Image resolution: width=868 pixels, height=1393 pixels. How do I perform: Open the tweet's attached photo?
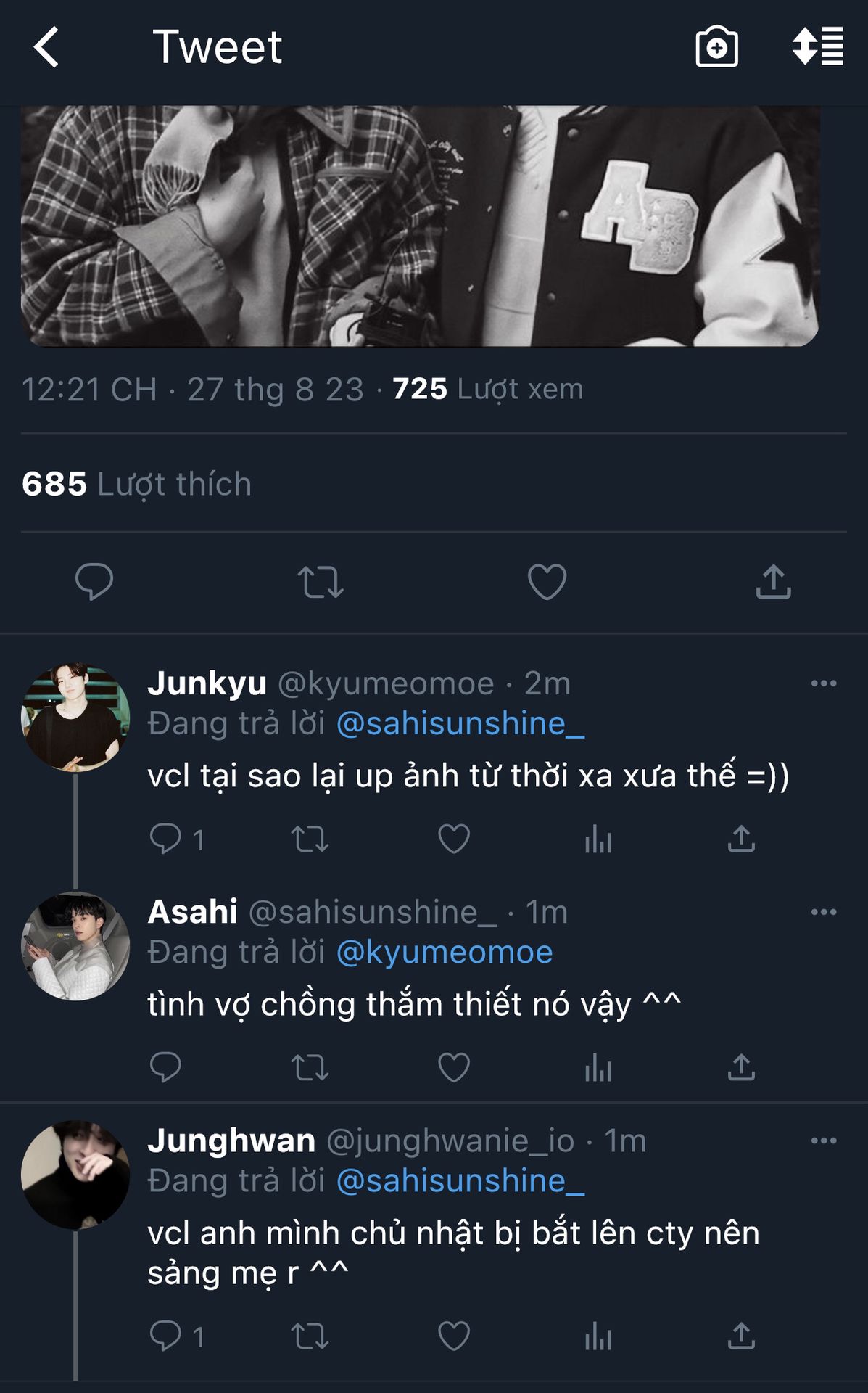pos(421,225)
